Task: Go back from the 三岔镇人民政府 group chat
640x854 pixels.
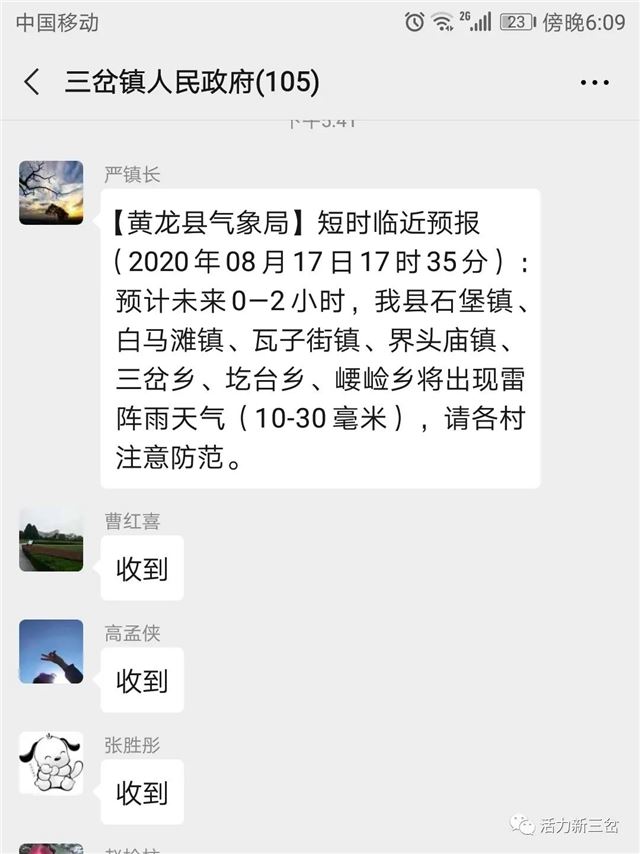Action: coord(32,82)
